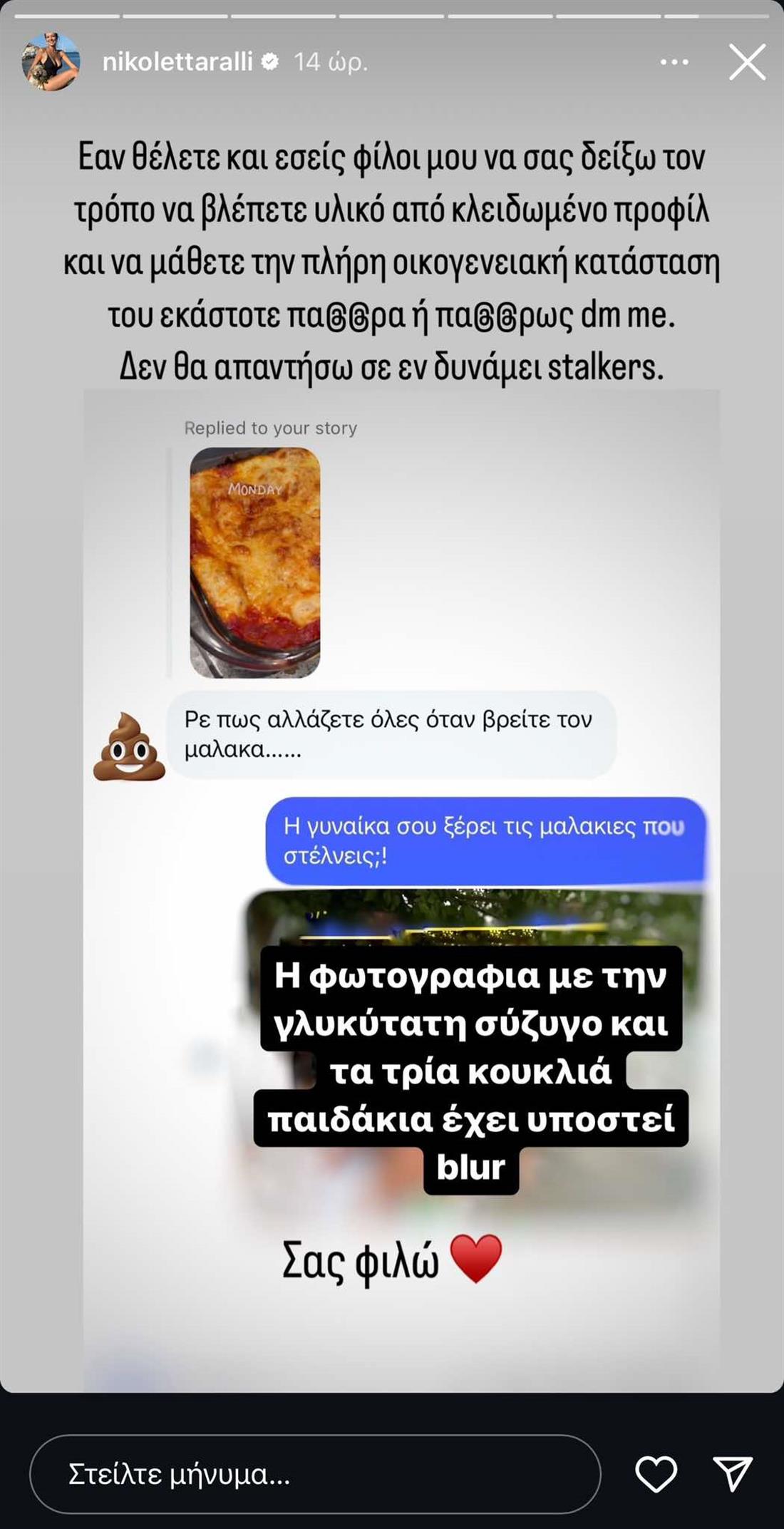Select the poop emoji in the chat reply

coord(130,743)
